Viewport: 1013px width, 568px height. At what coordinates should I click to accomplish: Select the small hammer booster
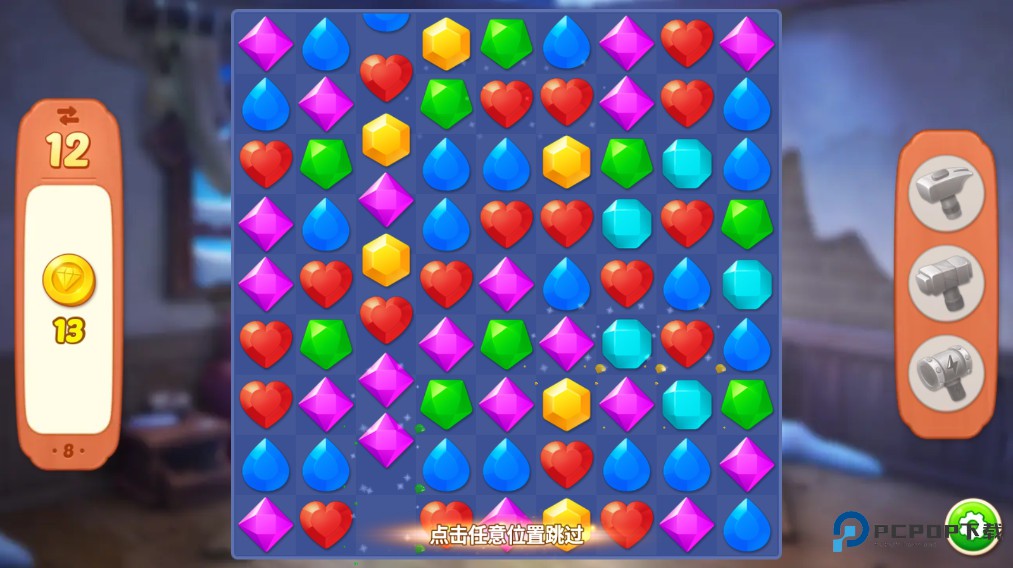click(x=945, y=192)
